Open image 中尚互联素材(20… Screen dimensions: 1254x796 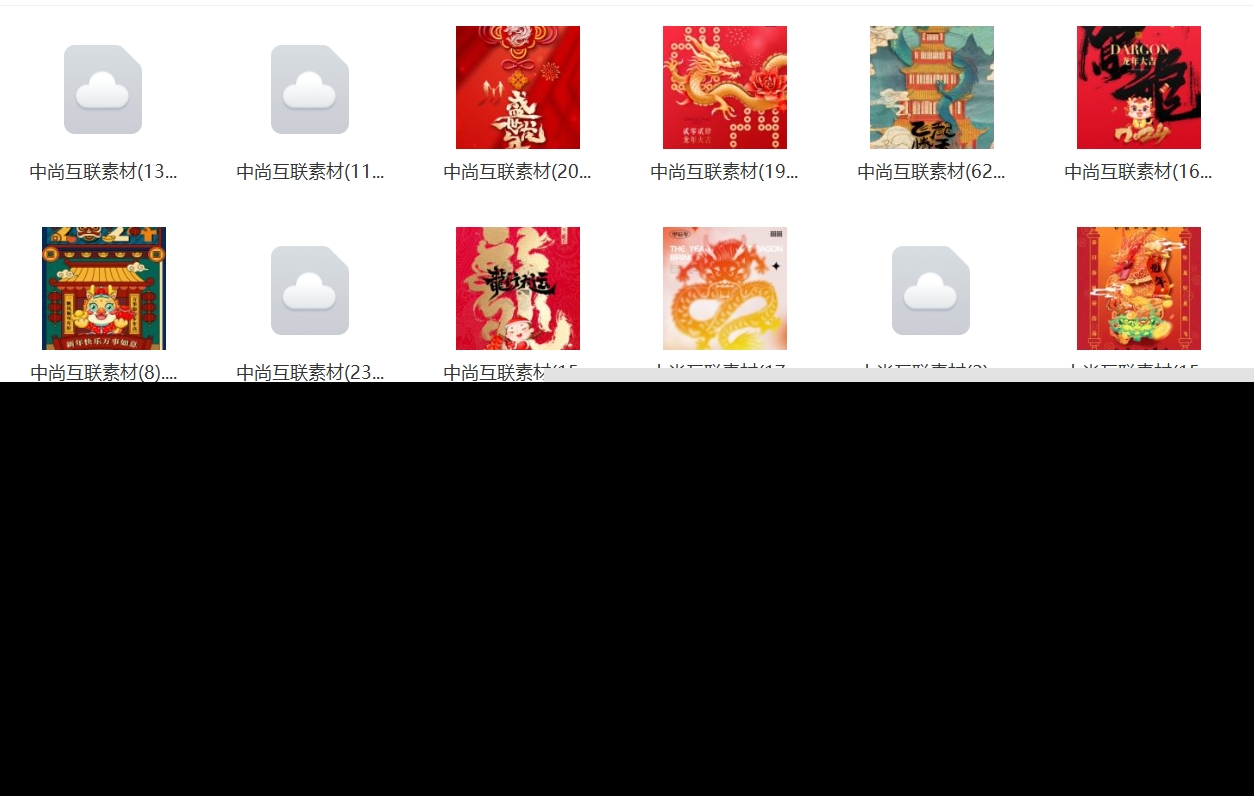tap(517, 88)
